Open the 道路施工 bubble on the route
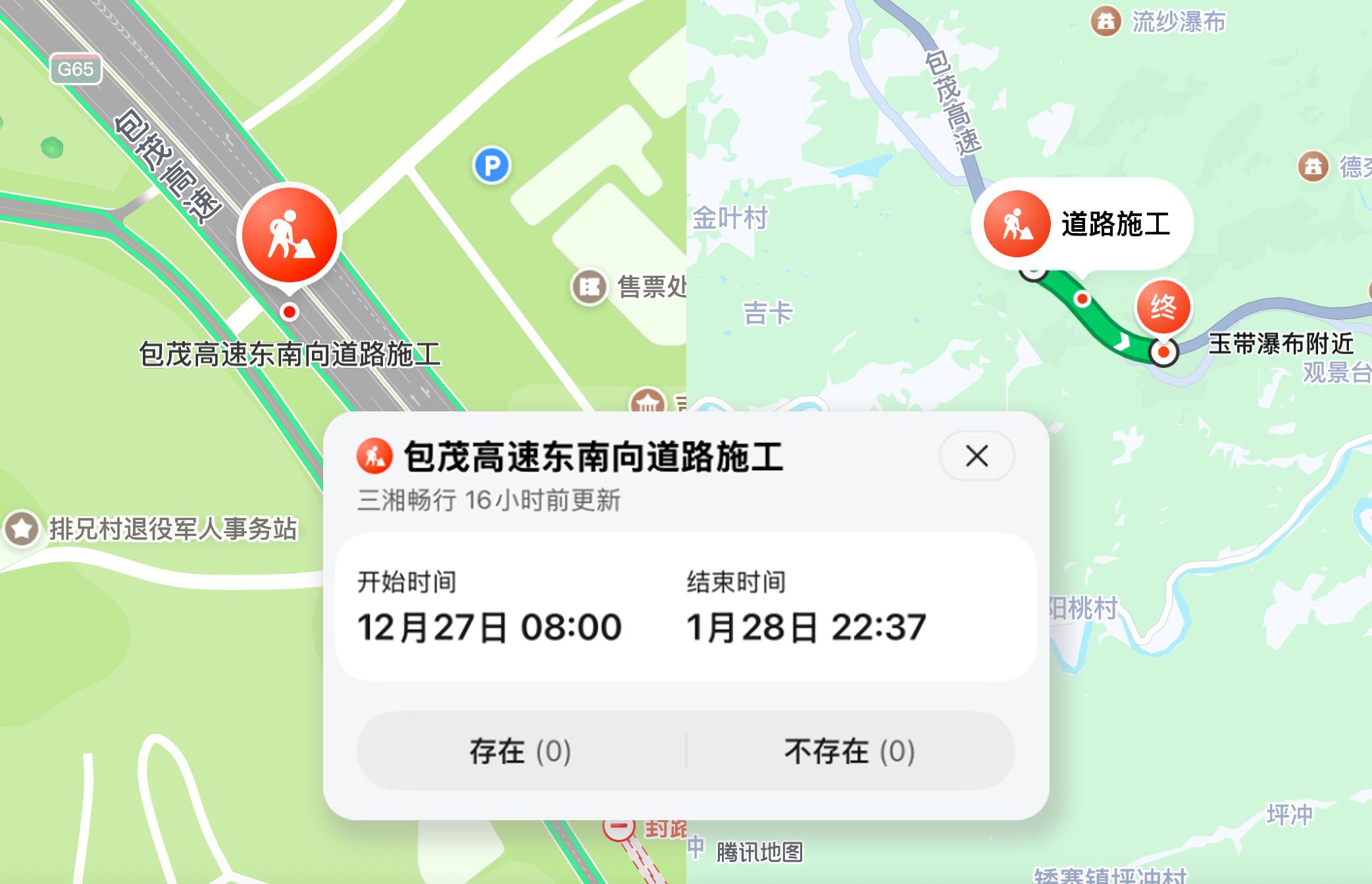The image size is (1372, 884). (1082, 224)
